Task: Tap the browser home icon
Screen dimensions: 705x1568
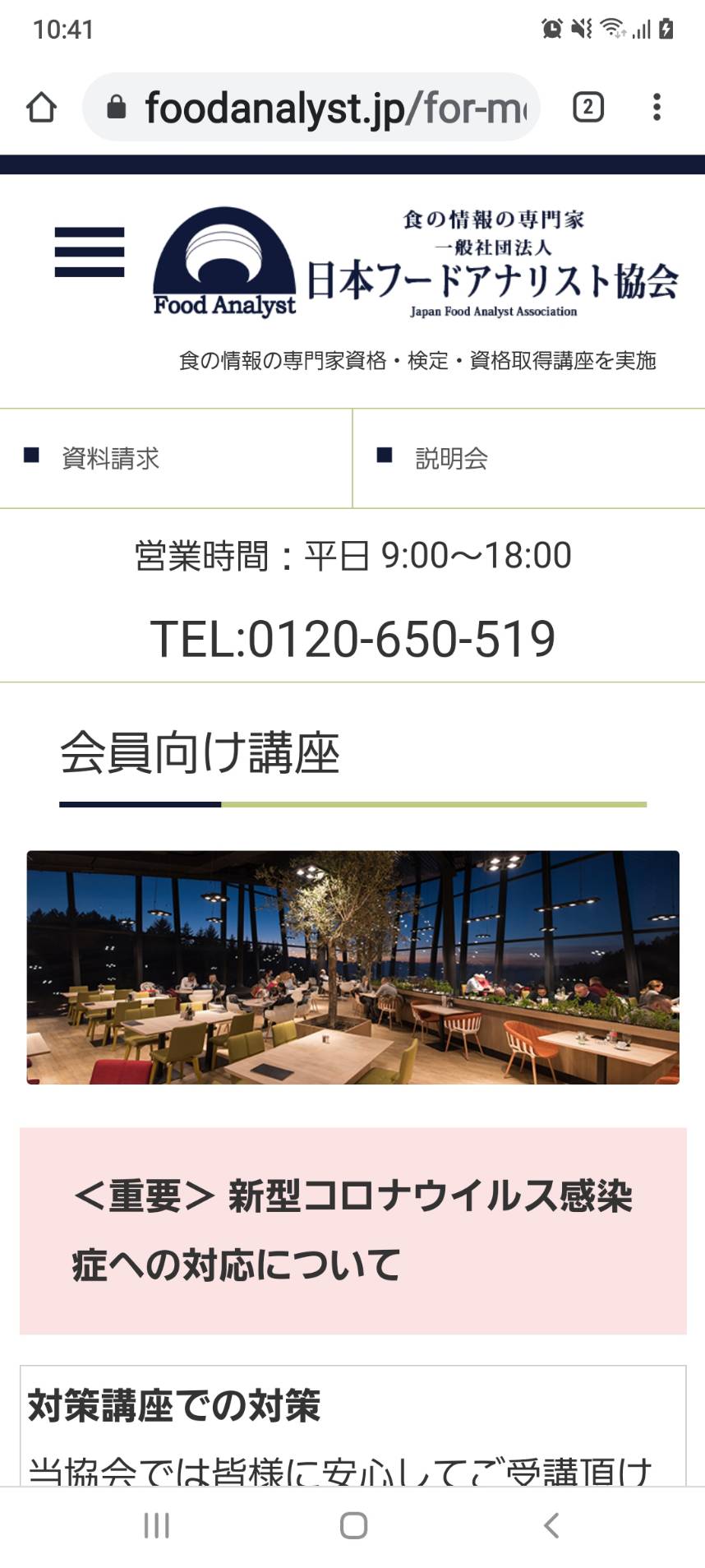Action: (x=41, y=108)
